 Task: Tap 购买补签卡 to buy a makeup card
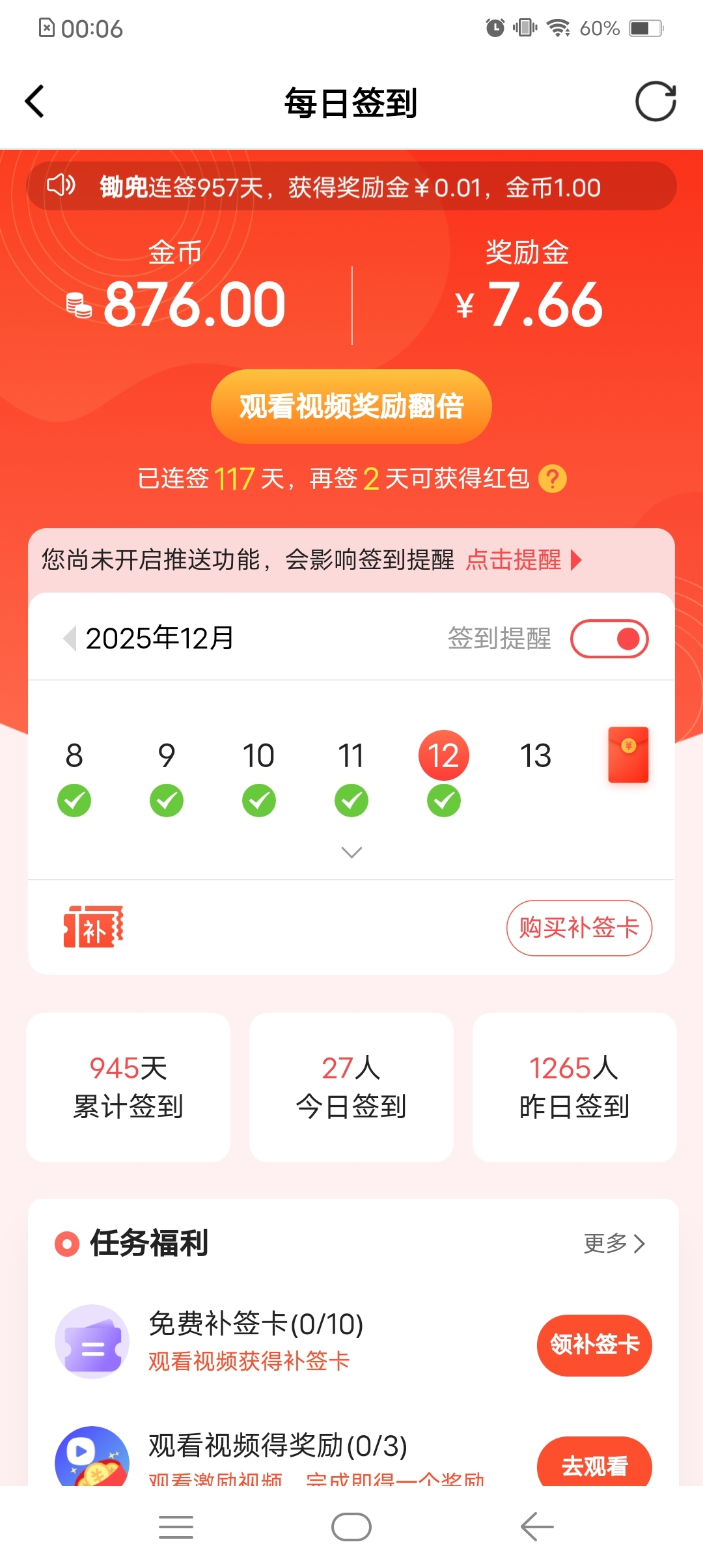click(579, 928)
